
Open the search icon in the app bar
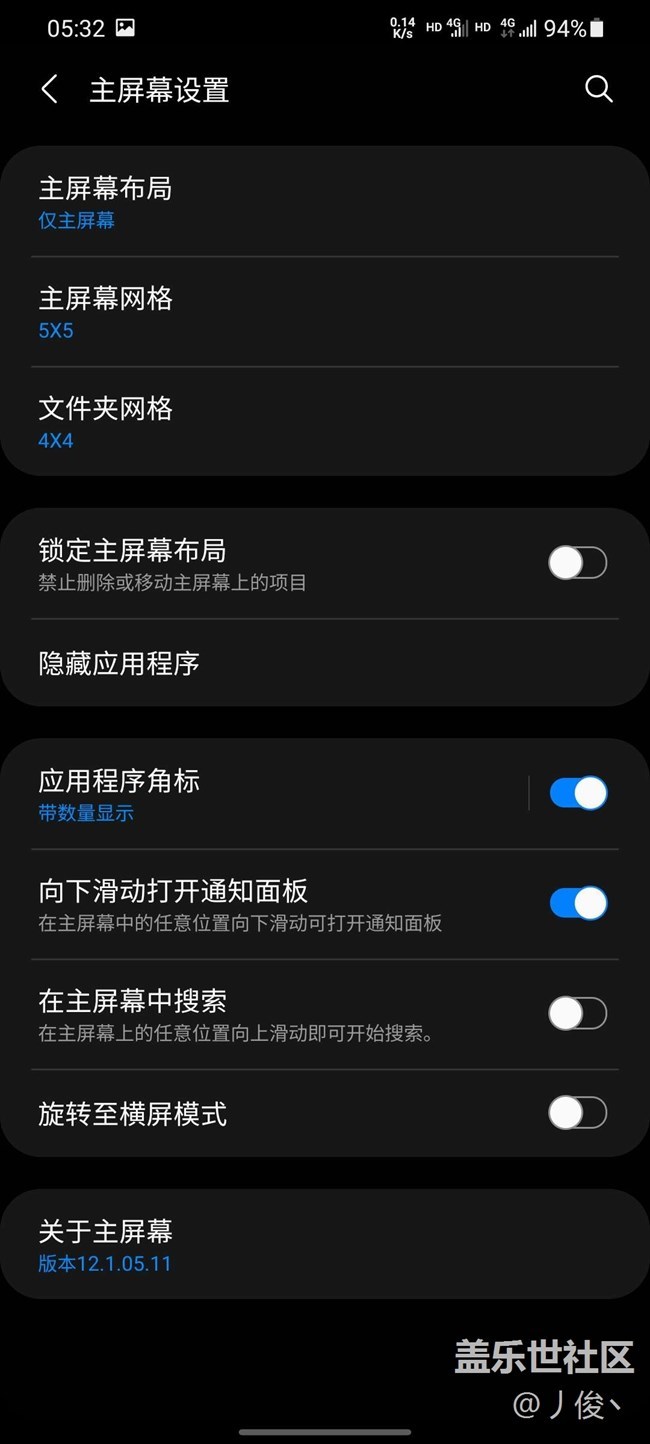pyautogui.click(x=598, y=90)
